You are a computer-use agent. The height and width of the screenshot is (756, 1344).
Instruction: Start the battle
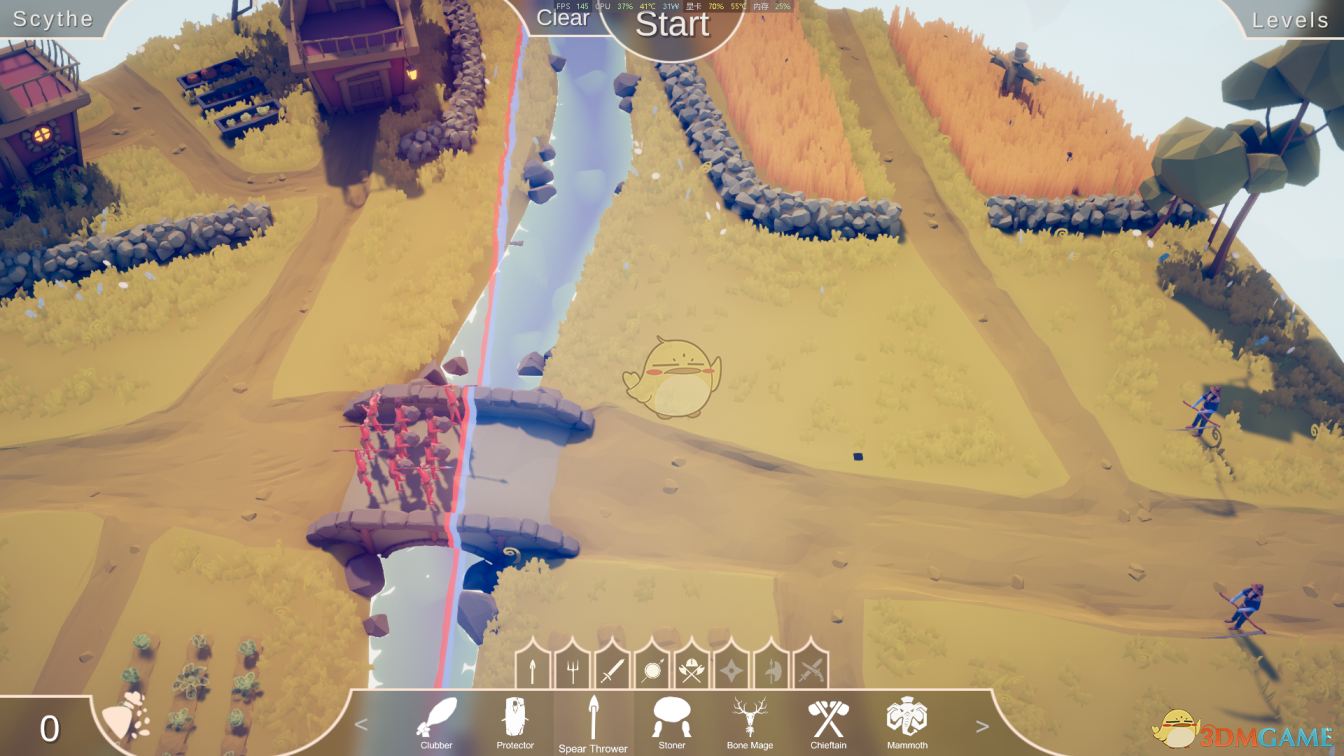pyautogui.click(x=672, y=25)
